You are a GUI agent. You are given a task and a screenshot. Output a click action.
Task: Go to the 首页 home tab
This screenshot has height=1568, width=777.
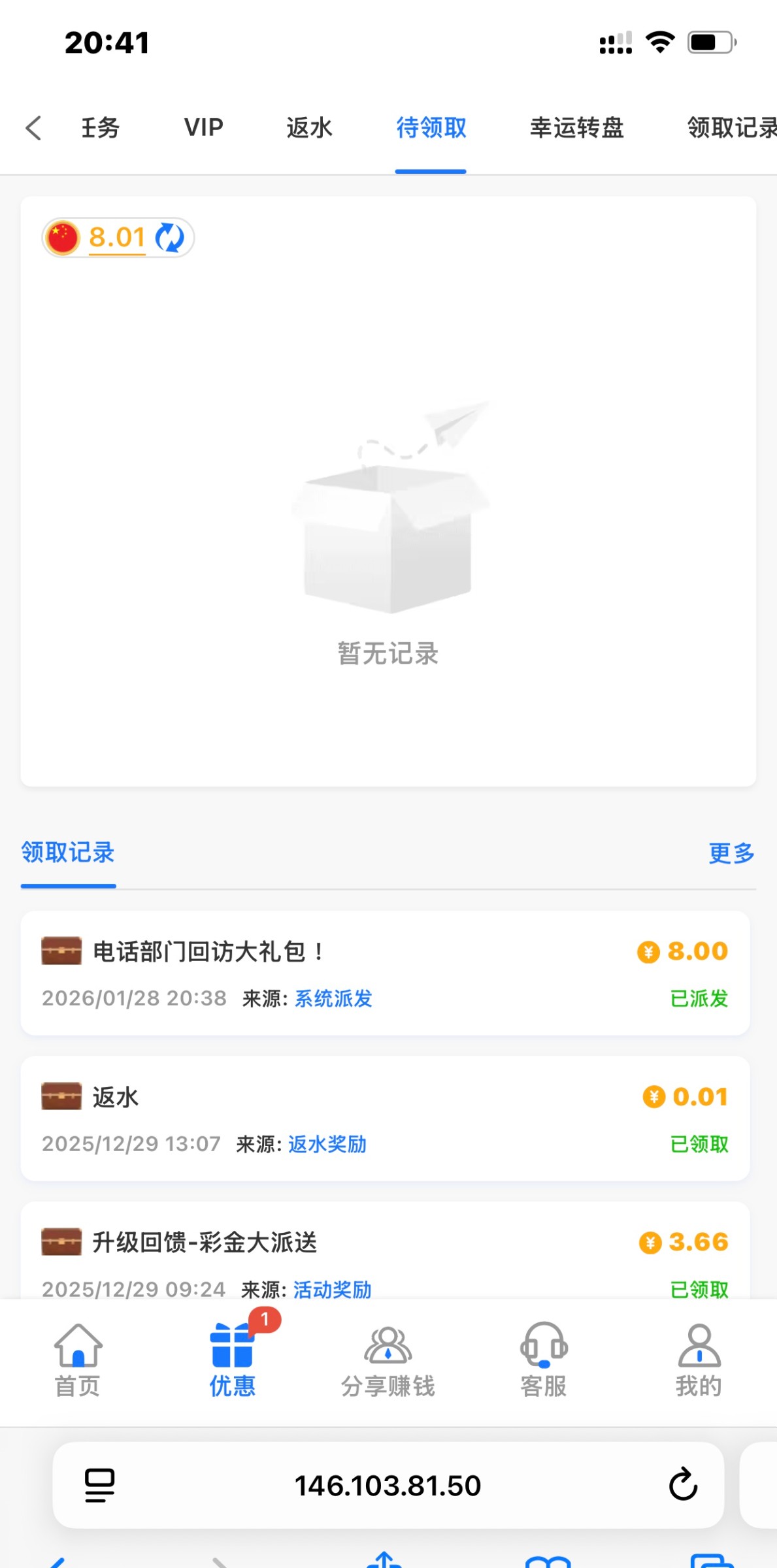coord(78,1359)
